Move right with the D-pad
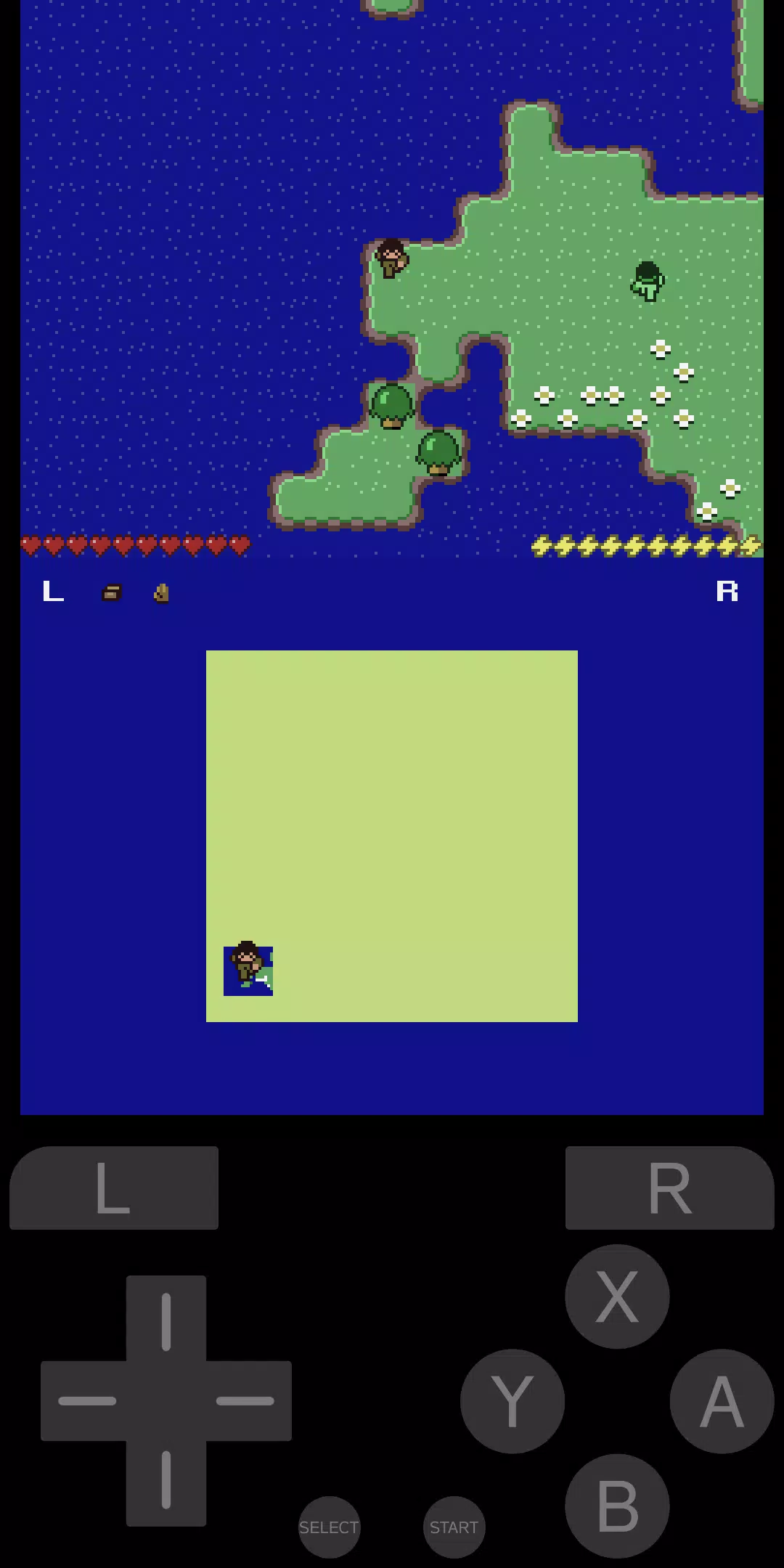Screen dimensions: 784x1568 click(245, 1401)
